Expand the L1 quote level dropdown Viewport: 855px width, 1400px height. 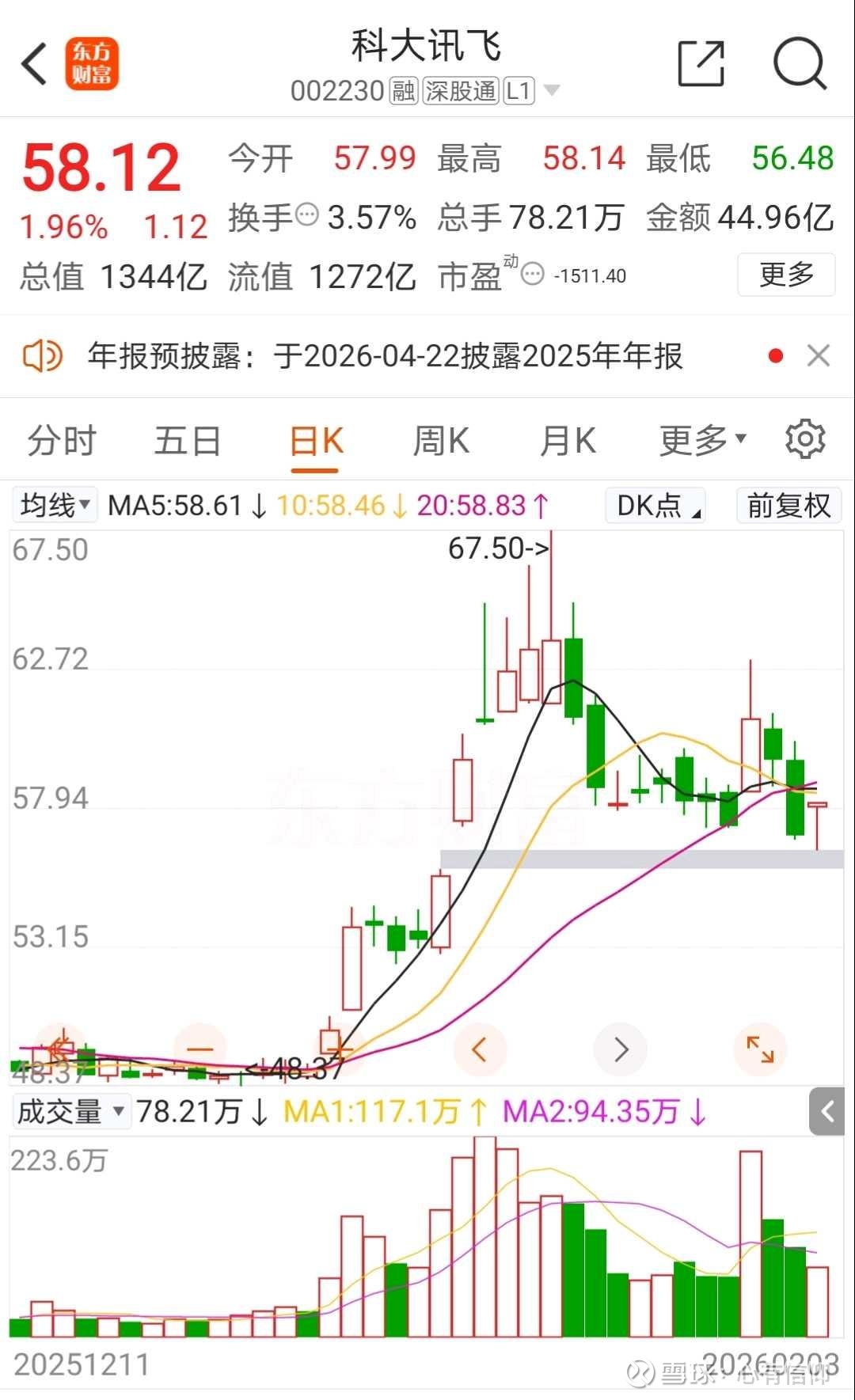pyautogui.click(x=552, y=90)
